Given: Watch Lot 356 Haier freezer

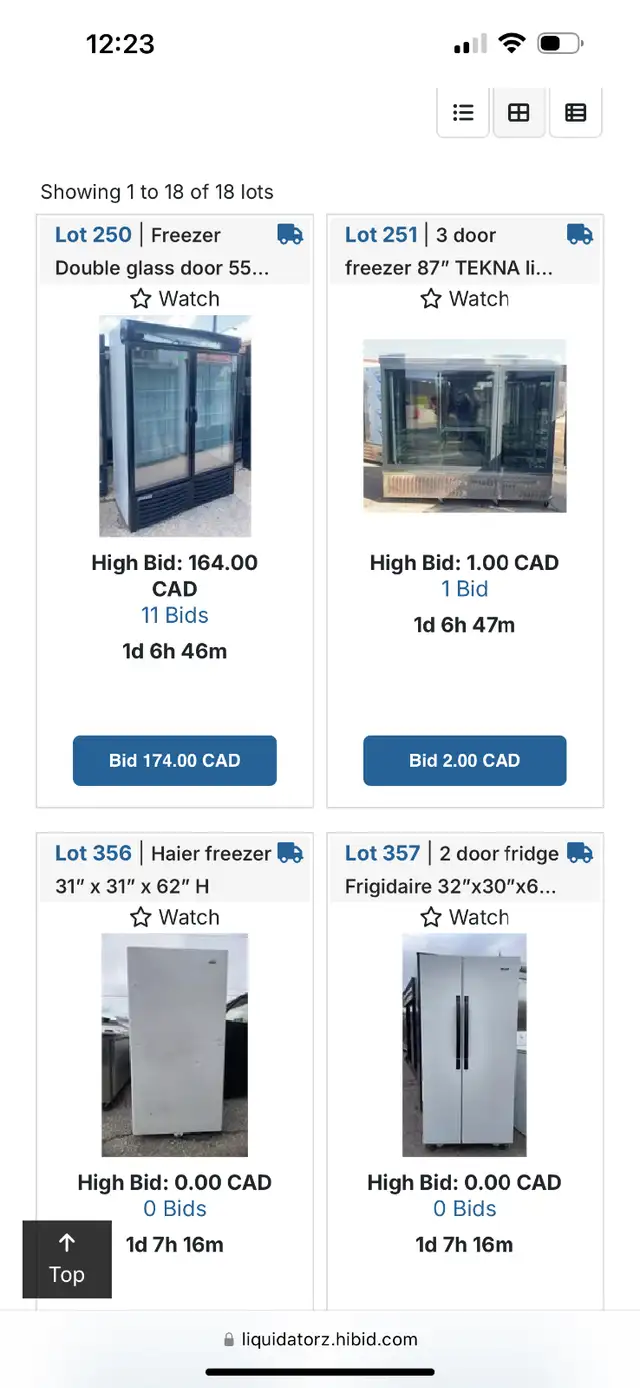Looking at the screenshot, I should 175,917.
